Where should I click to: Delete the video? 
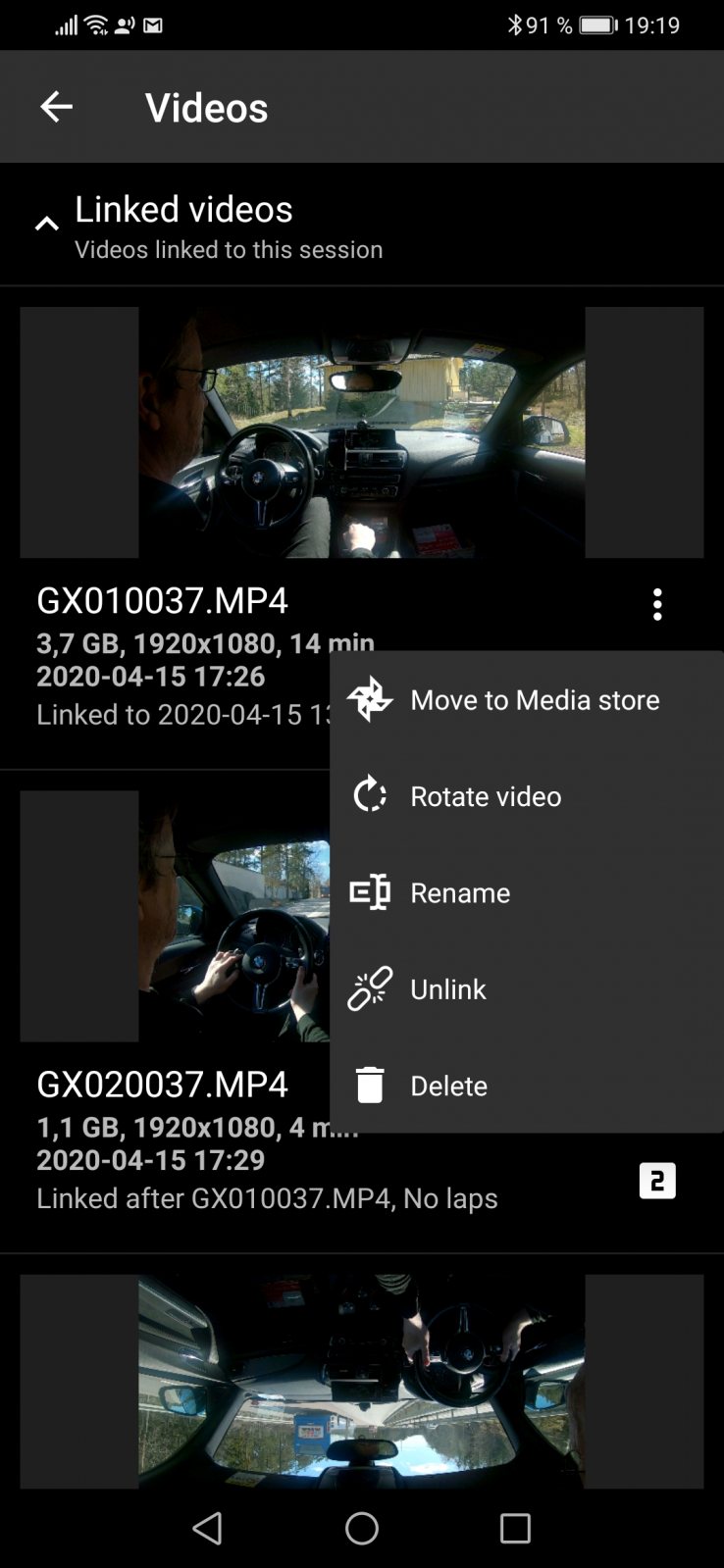(x=447, y=1086)
